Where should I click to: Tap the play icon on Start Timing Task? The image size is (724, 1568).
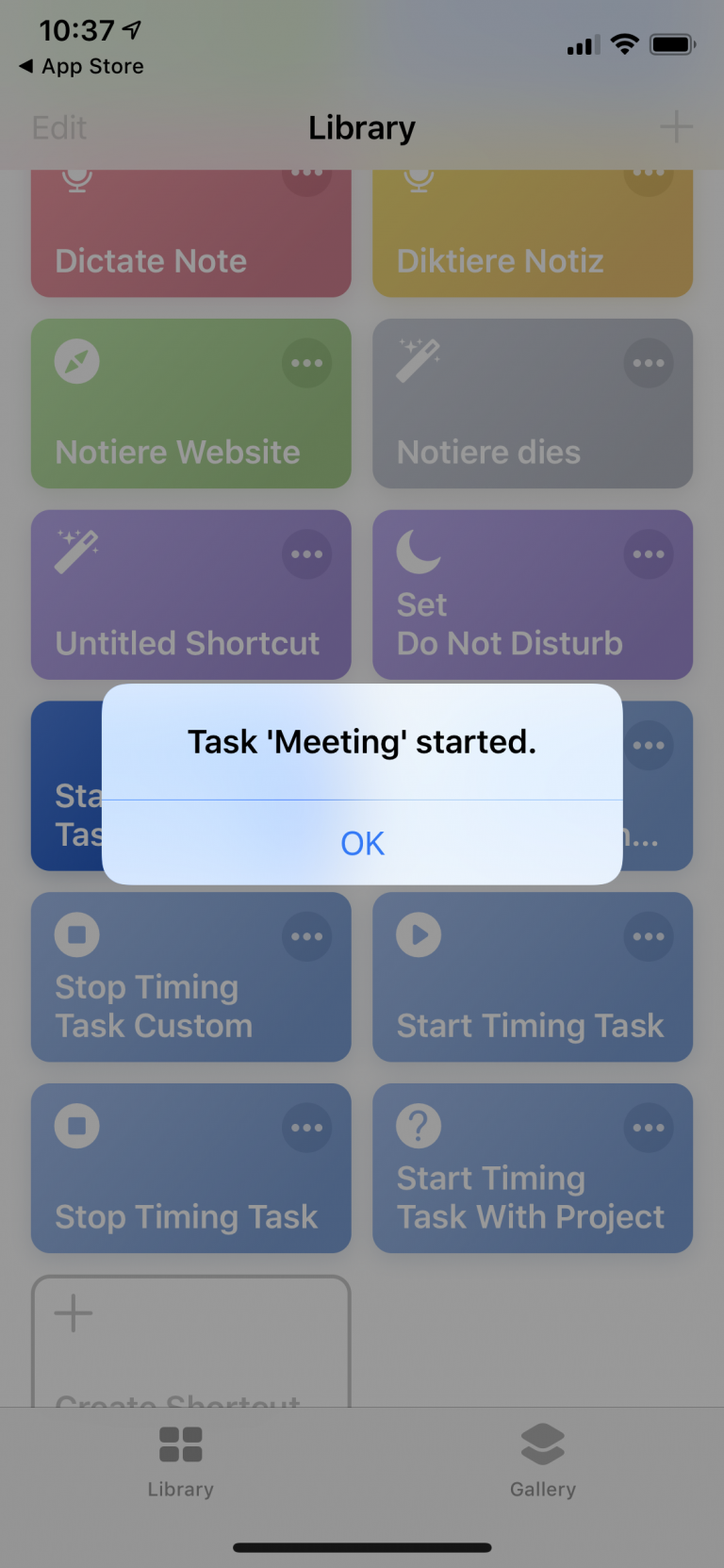tap(418, 935)
